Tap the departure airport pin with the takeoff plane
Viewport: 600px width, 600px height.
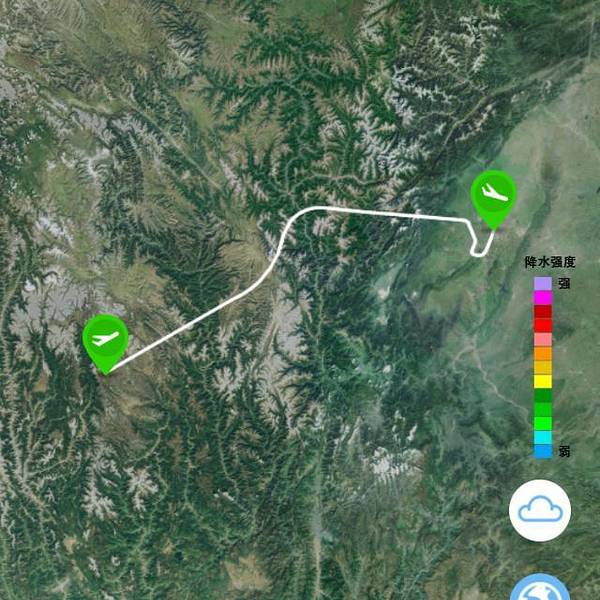(x=104, y=340)
